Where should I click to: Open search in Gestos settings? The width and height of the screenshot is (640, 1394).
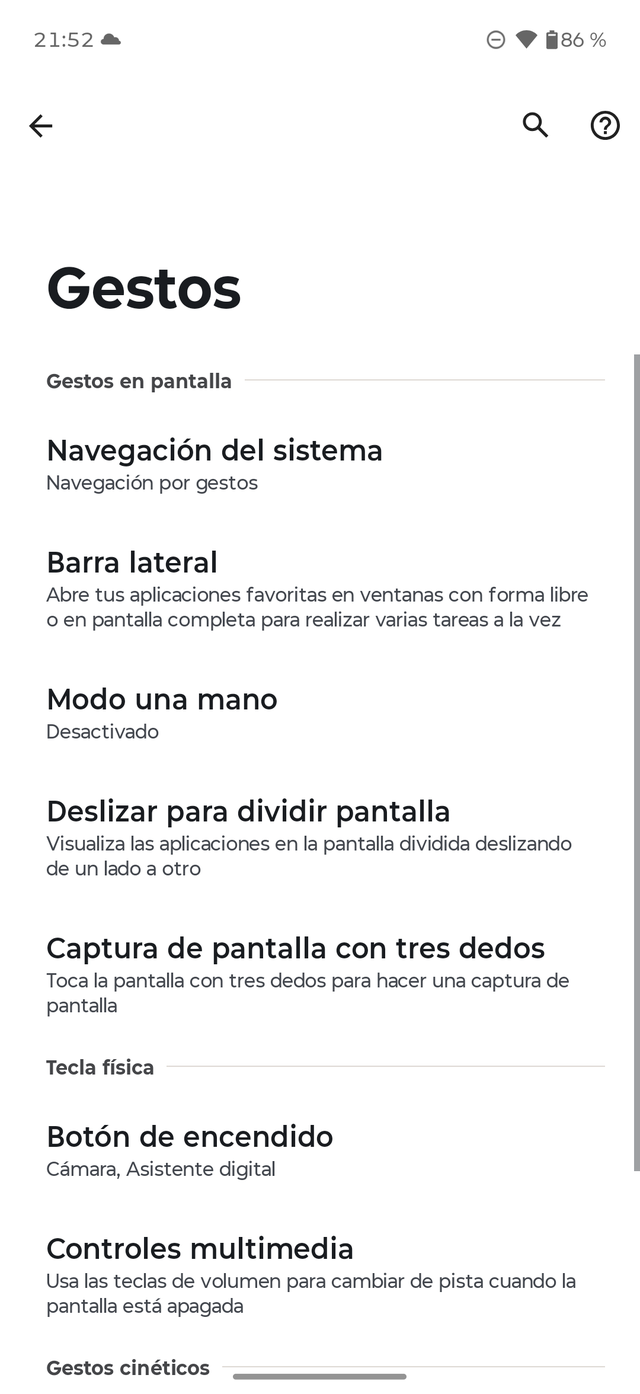[536, 126]
